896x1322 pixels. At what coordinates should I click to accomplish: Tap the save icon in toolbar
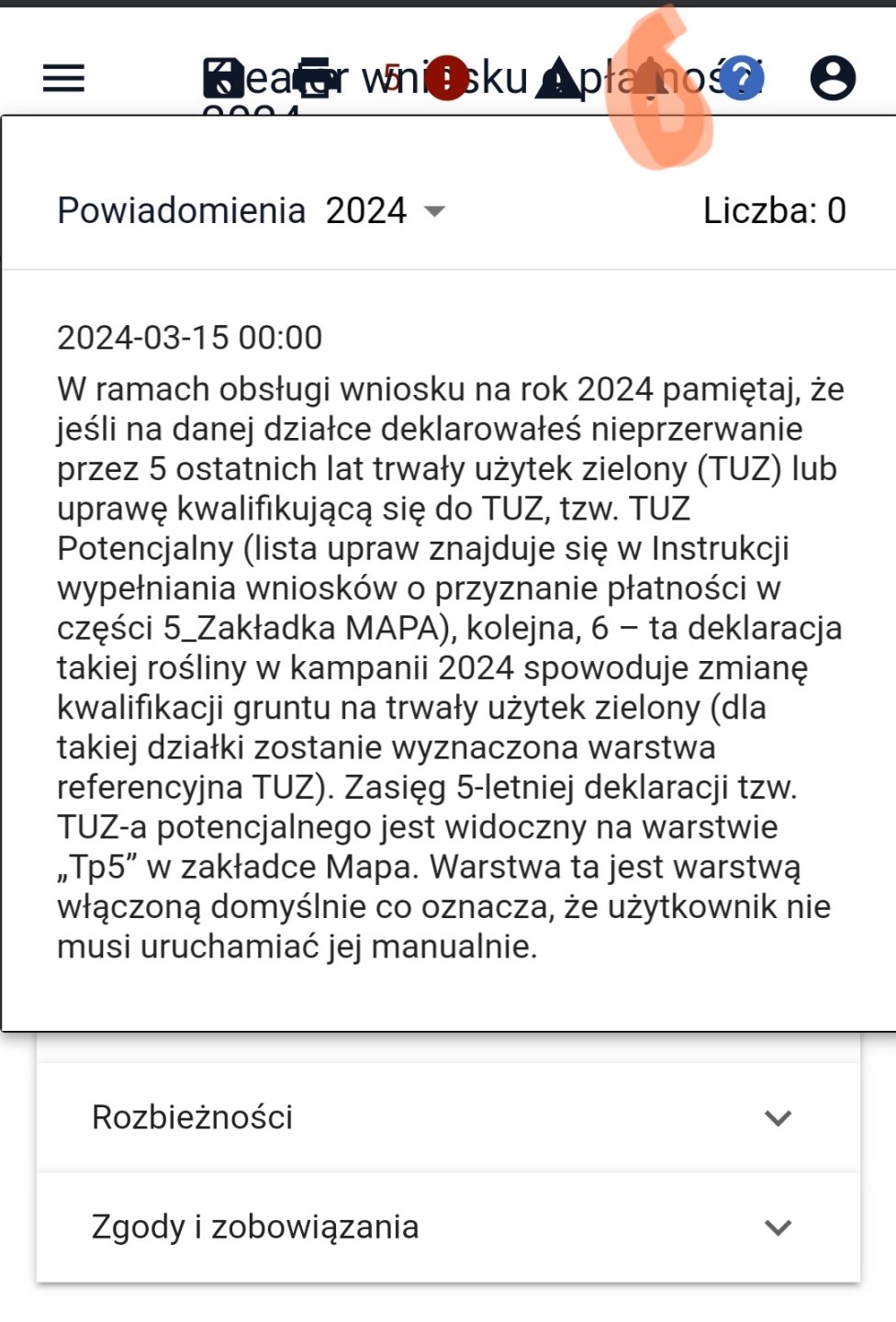click(x=223, y=78)
